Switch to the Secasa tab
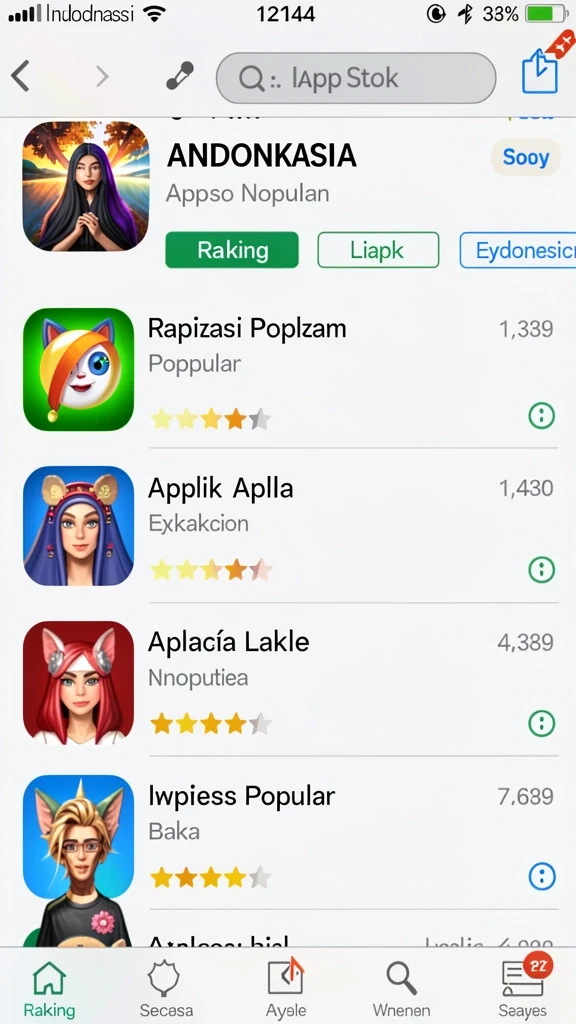Image resolution: width=576 pixels, height=1024 pixels. [x=166, y=989]
